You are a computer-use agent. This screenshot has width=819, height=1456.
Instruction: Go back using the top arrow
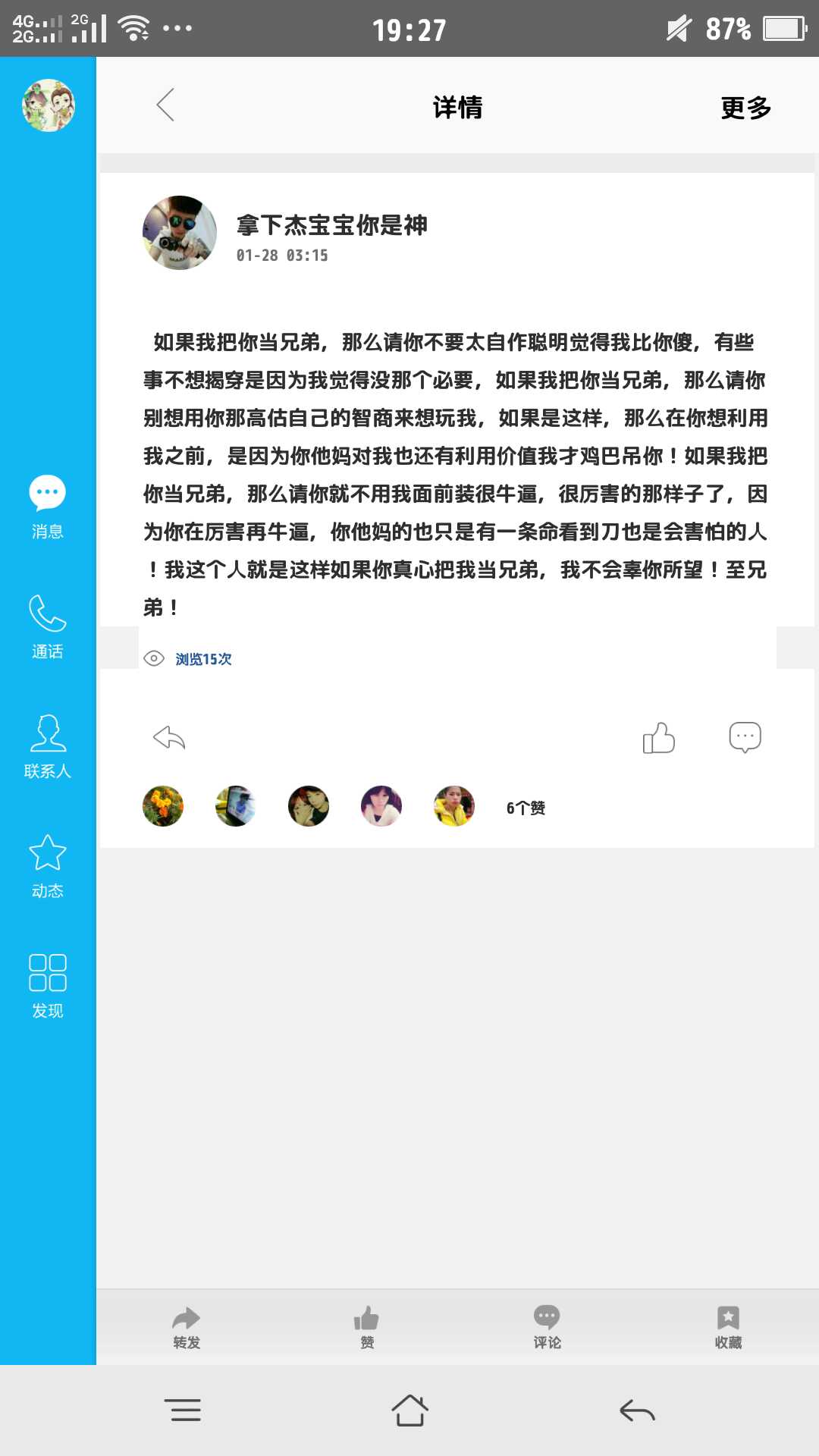(x=165, y=105)
